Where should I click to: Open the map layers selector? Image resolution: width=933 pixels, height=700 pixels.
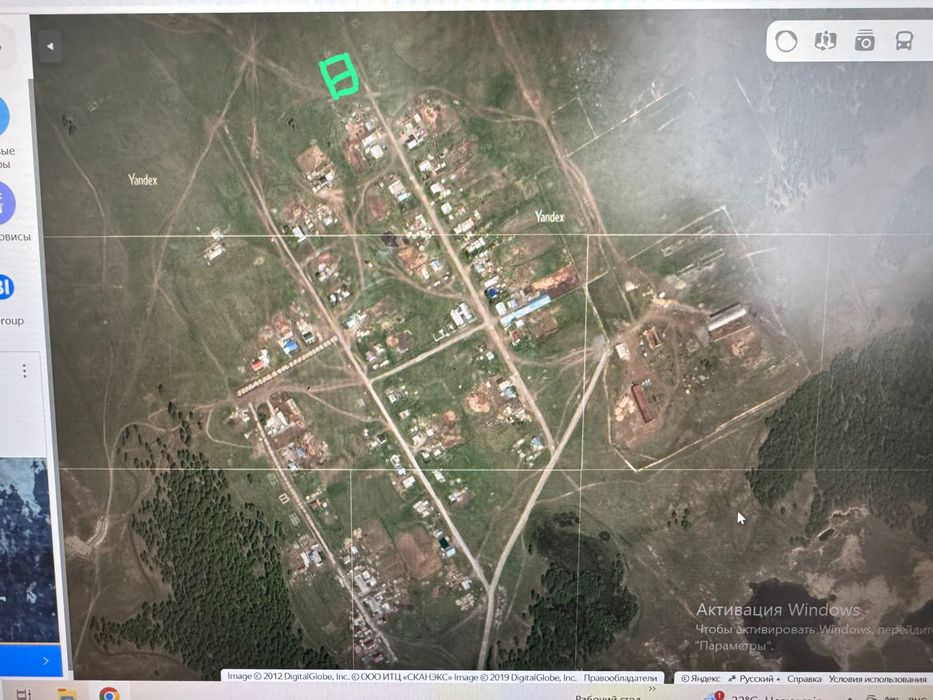tap(787, 41)
